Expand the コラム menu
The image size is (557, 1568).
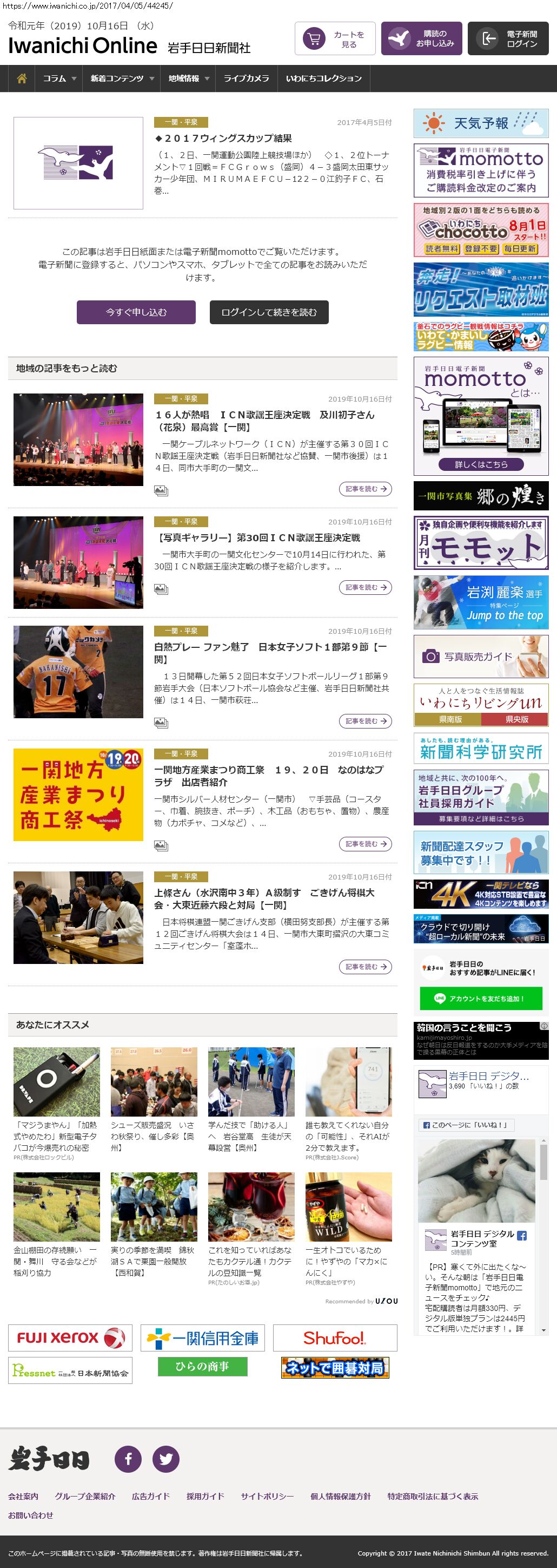(59, 78)
